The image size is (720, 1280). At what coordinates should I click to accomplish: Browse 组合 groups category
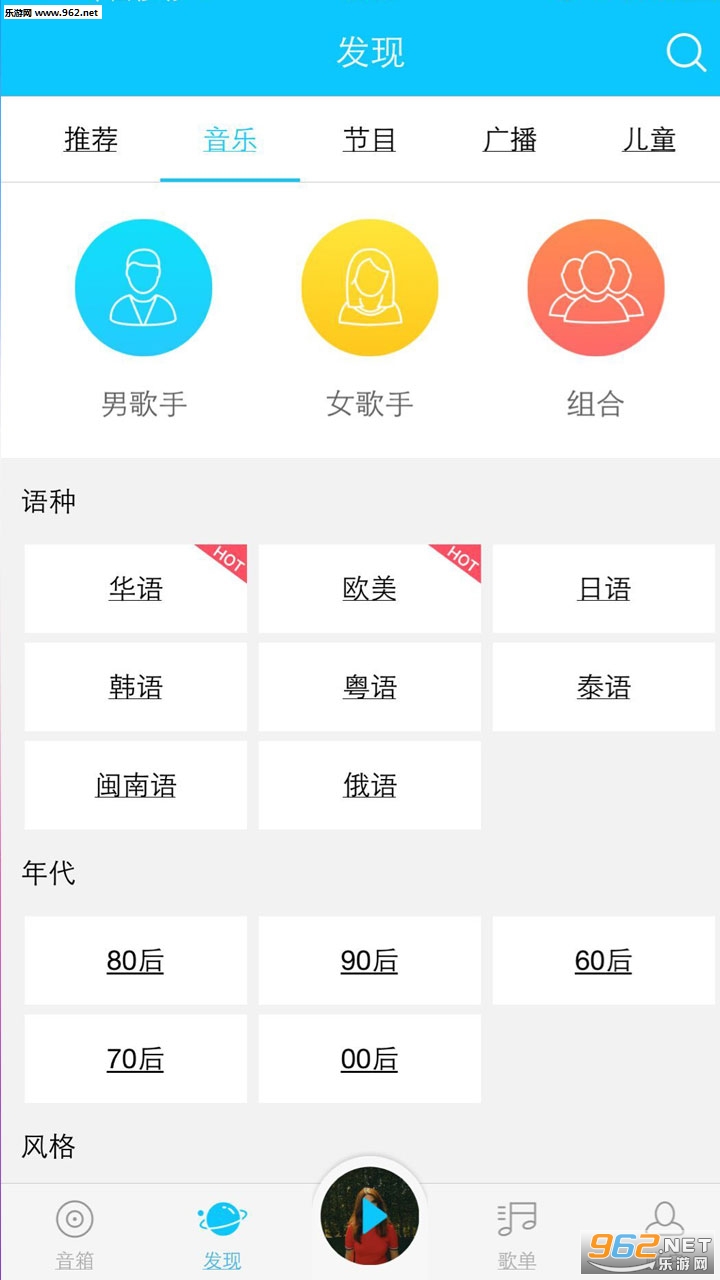pos(596,288)
